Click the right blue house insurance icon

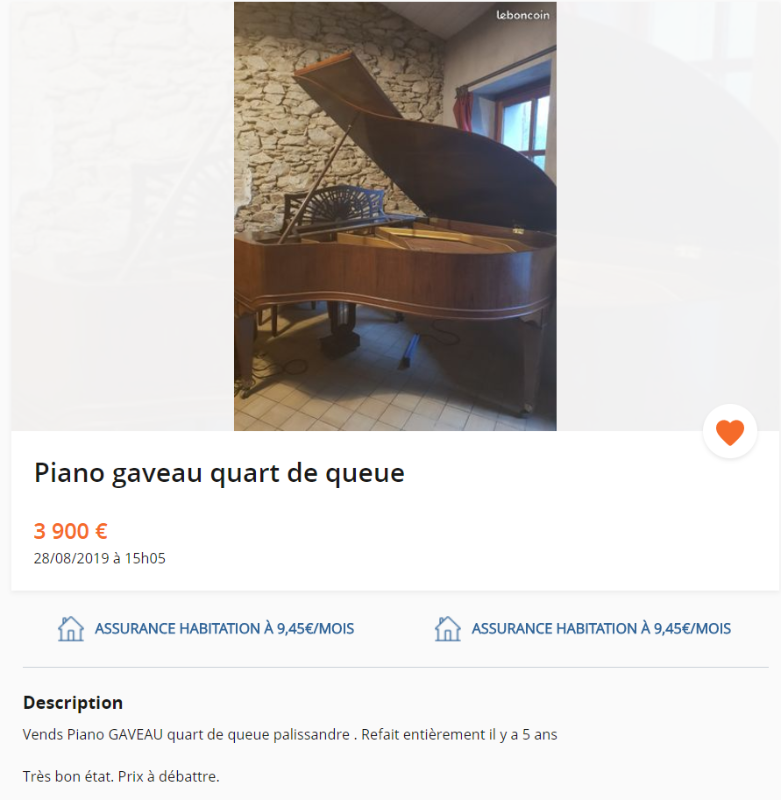pos(446,629)
